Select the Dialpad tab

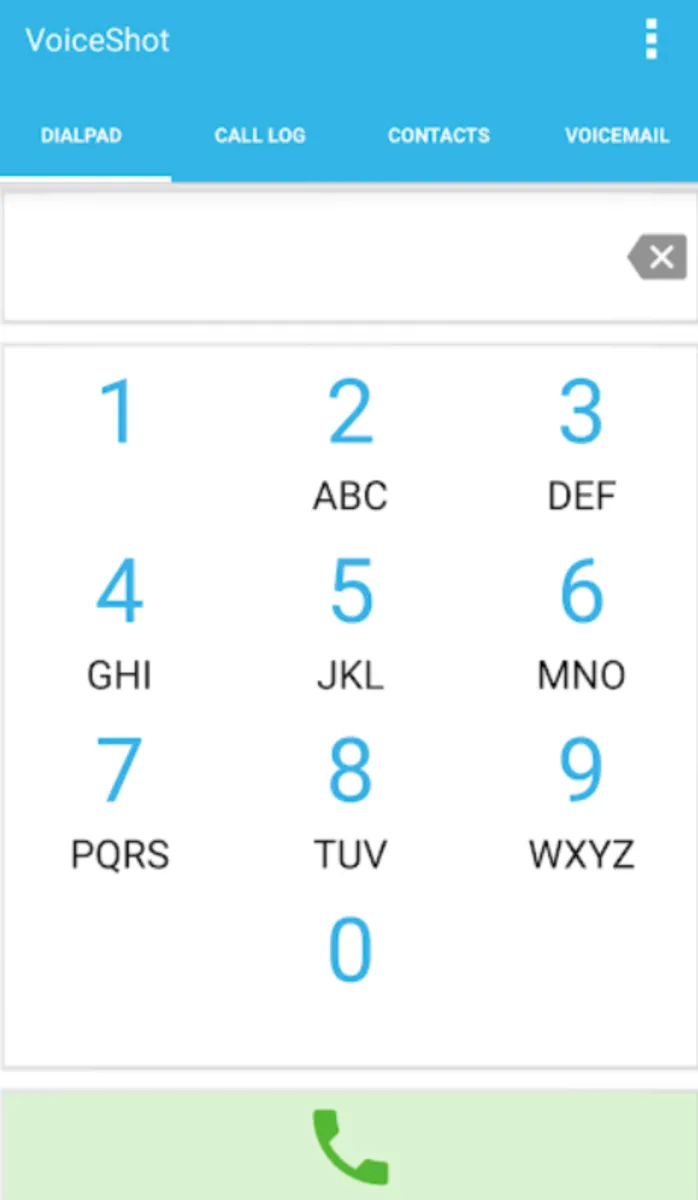pos(81,136)
